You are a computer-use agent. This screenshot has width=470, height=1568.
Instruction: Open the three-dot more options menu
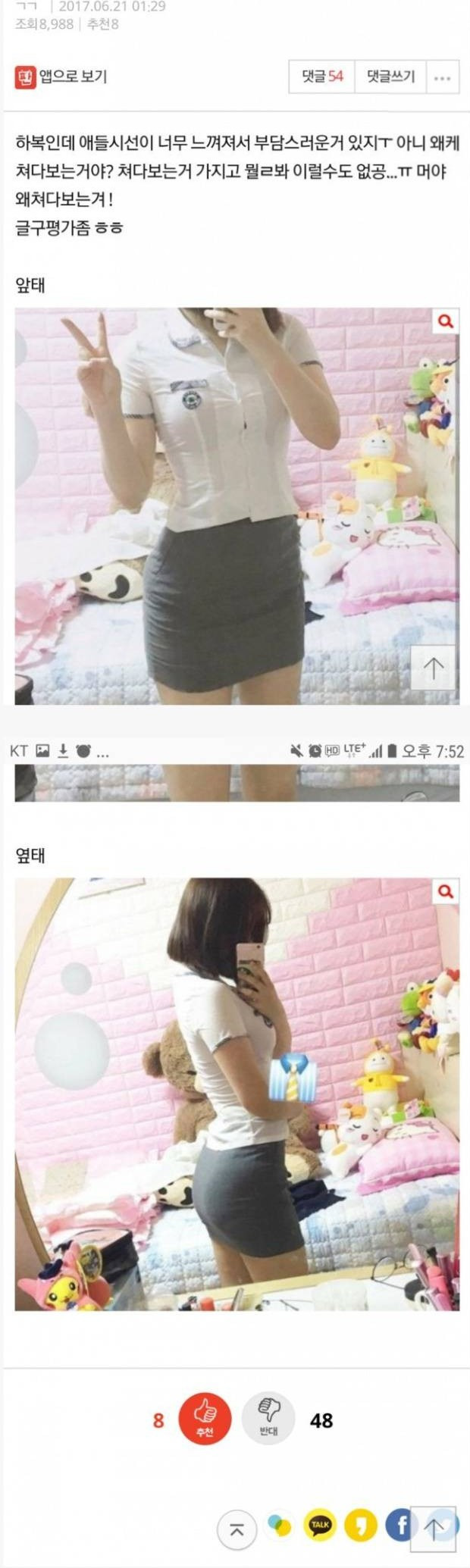coord(443,77)
